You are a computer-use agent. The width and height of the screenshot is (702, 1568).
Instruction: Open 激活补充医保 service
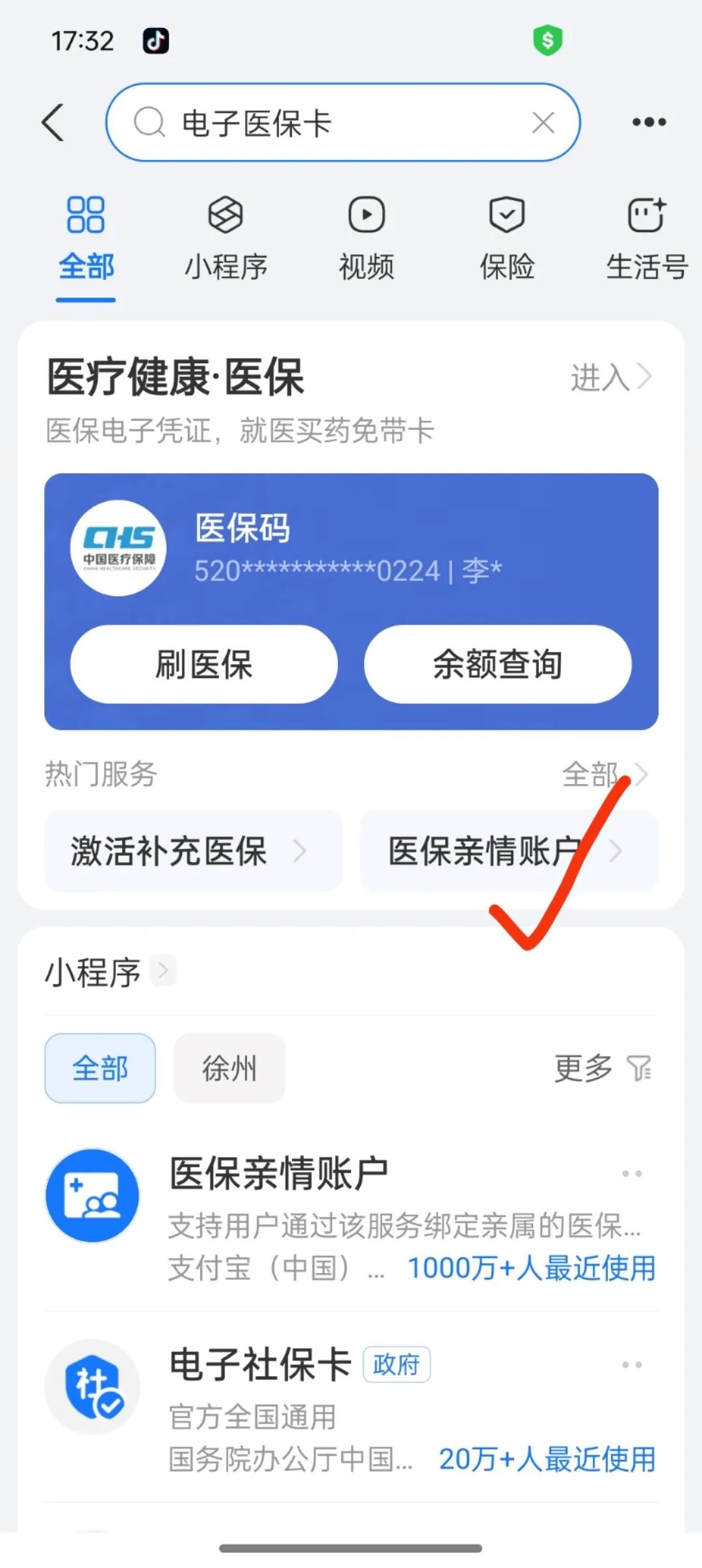point(193,851)
